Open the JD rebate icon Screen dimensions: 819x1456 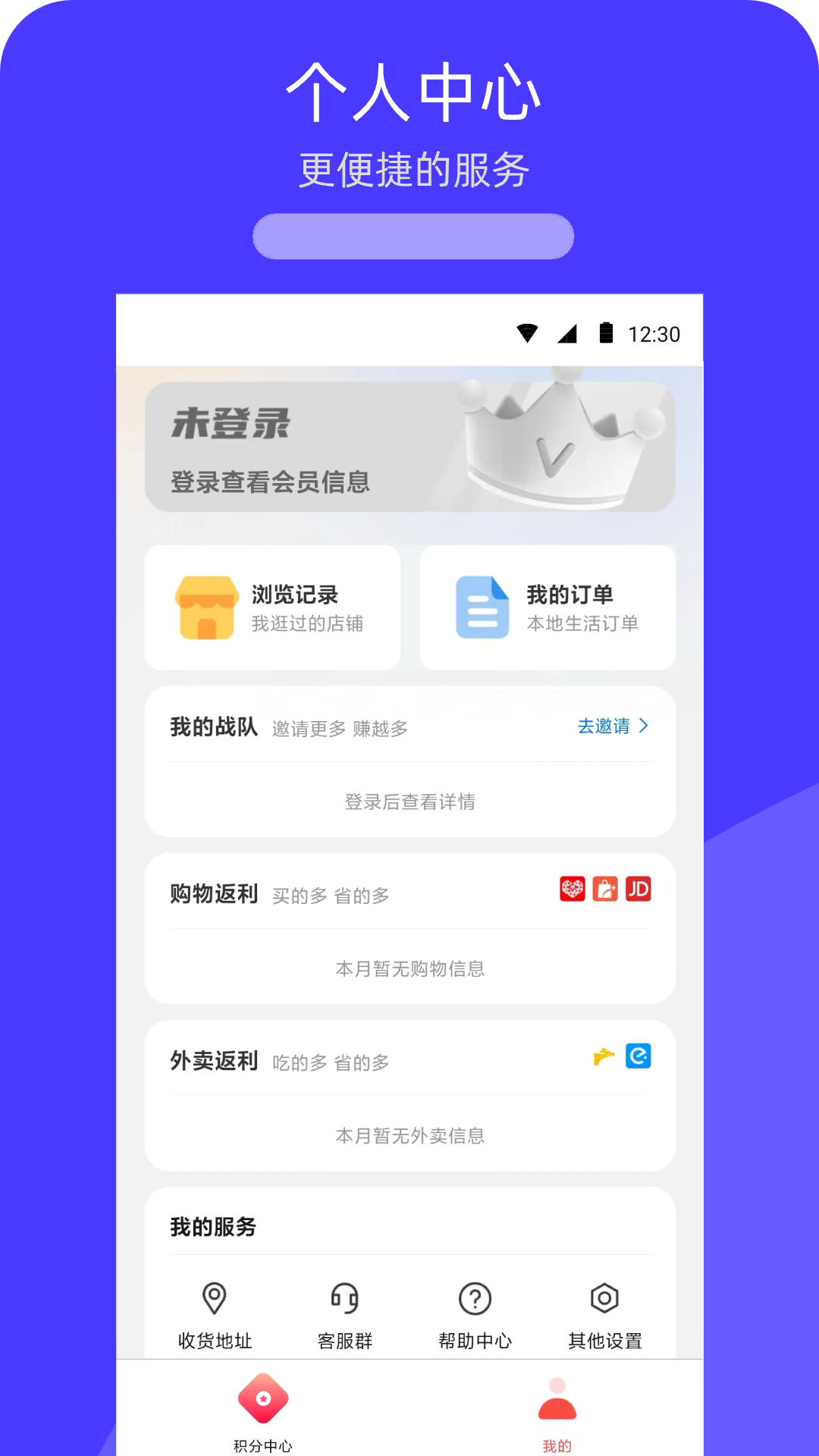pos(638,890)
